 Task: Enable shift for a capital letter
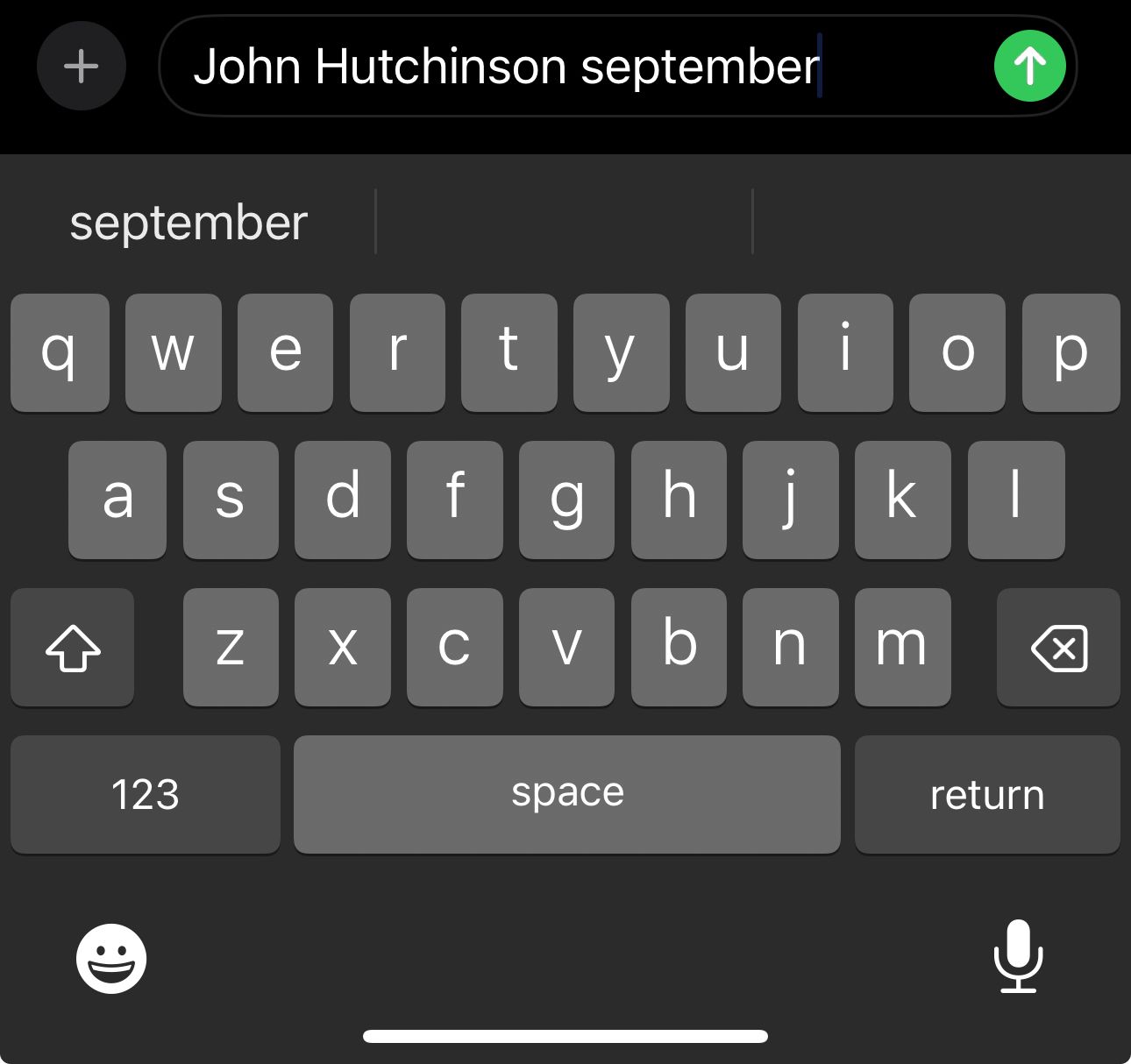(x=73, y=648)
